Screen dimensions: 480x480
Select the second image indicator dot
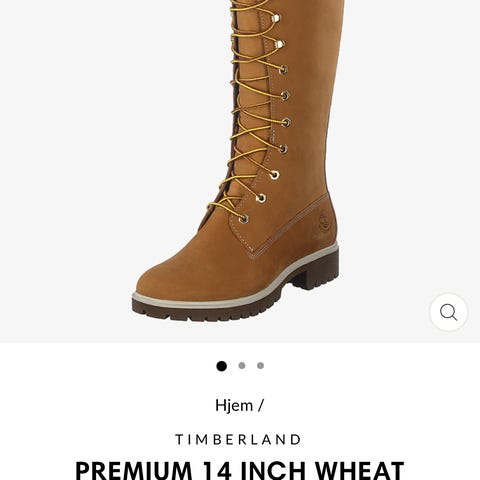242,366
